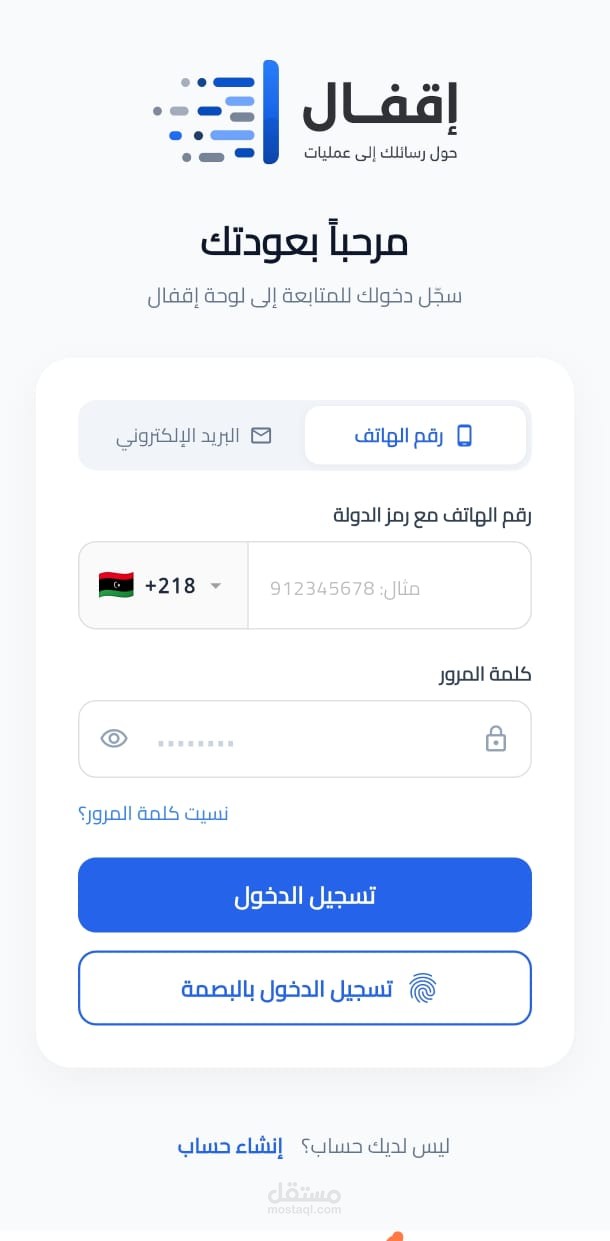Tap the كلمة المرور password field
Image resolution: width=610 pixels, height=1241 pixels.
(305, 739)
